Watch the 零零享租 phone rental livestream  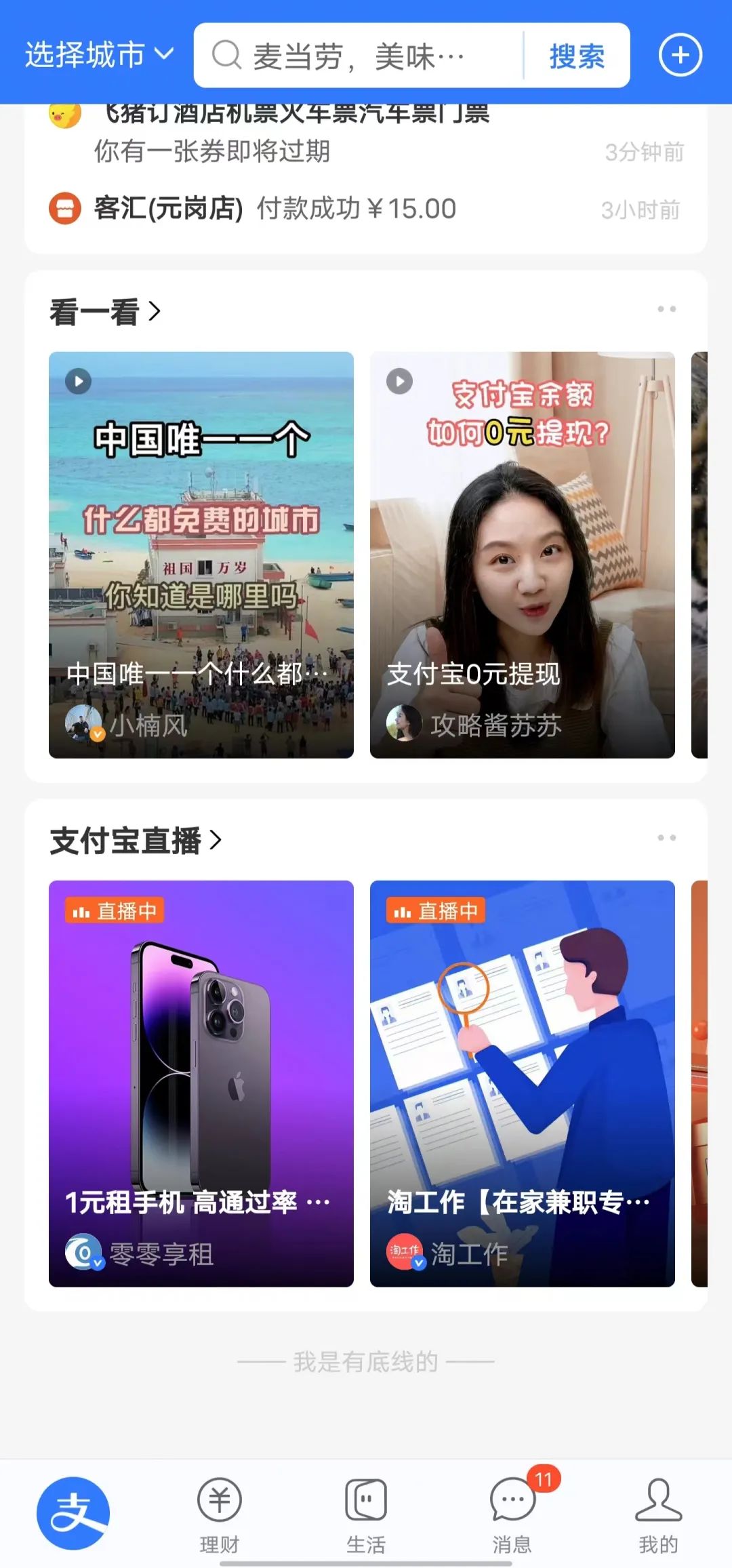coord(201,1083)
